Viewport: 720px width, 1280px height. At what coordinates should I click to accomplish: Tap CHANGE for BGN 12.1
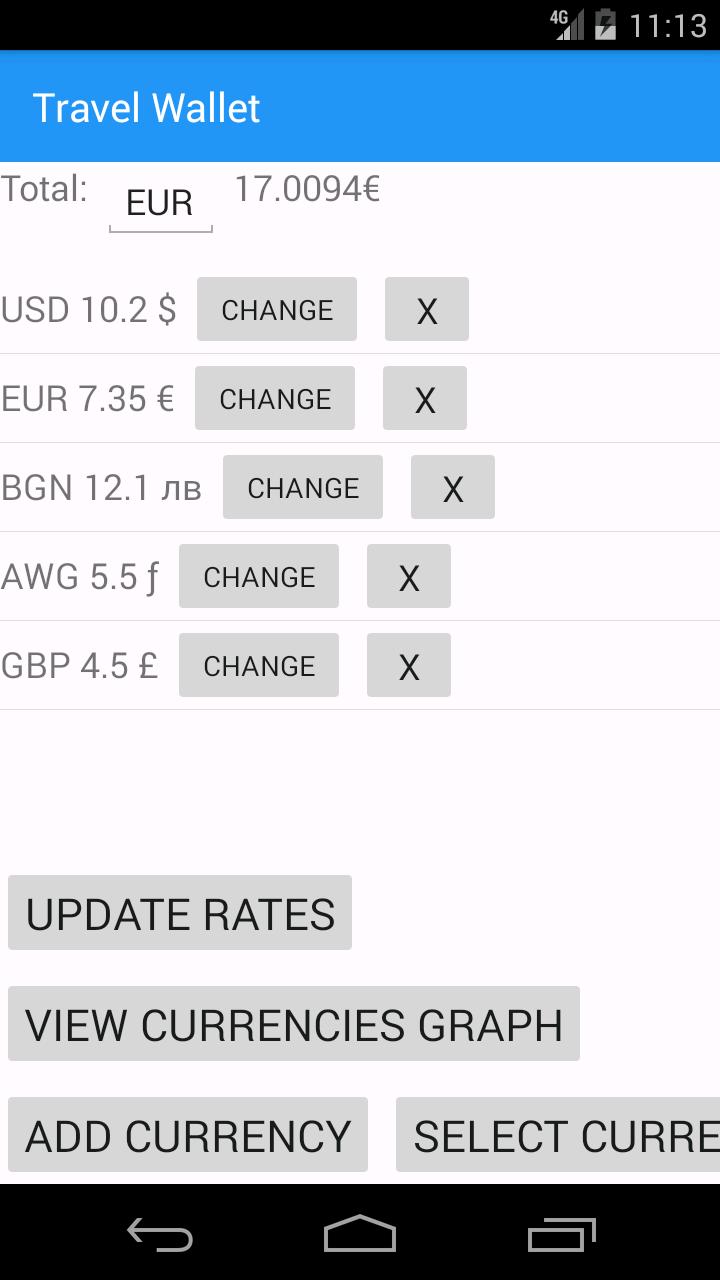coord(303,488)
